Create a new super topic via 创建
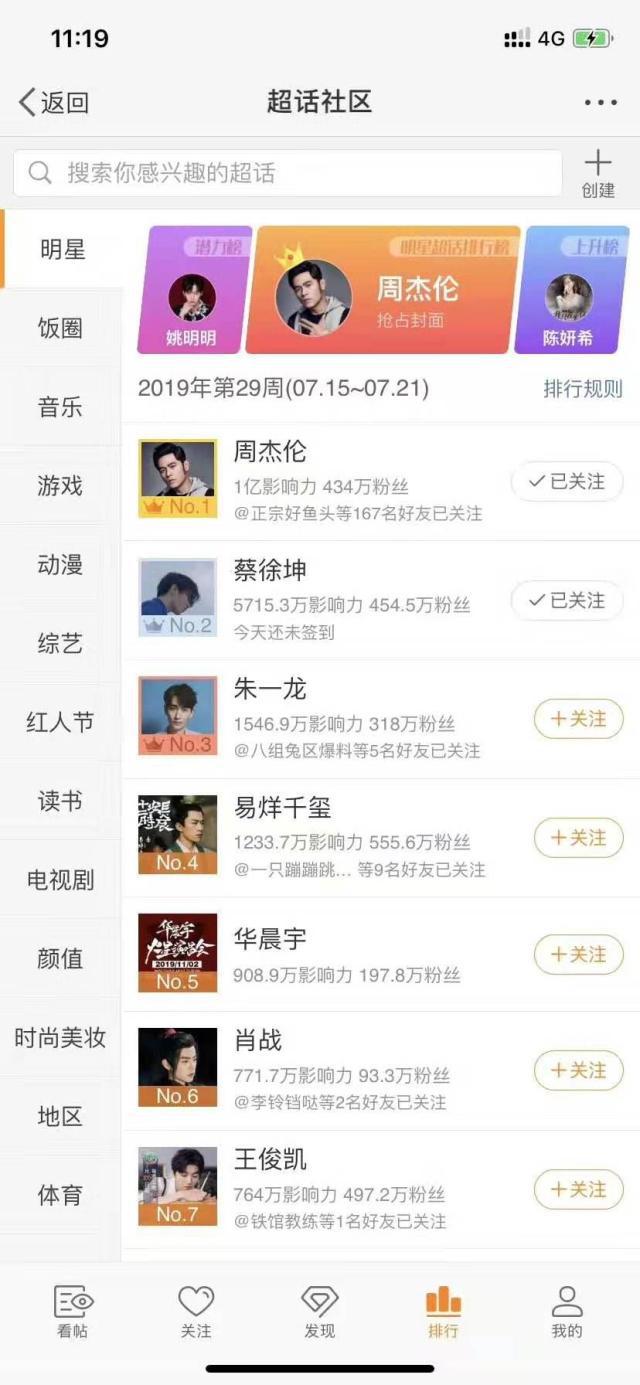This screenshot has height=1385, width=640. click(x=597, y=174)
